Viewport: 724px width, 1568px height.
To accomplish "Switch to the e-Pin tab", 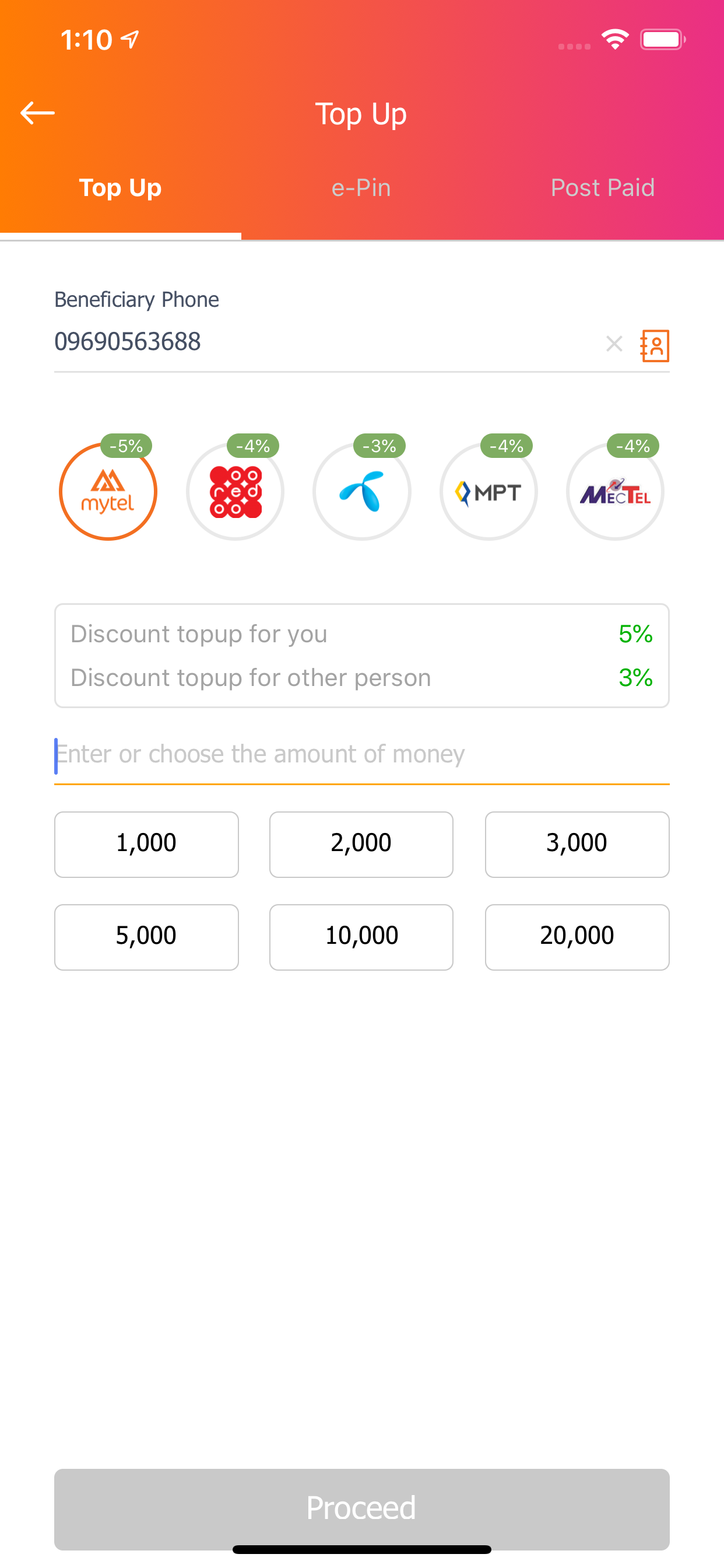I will click(361, 187).
